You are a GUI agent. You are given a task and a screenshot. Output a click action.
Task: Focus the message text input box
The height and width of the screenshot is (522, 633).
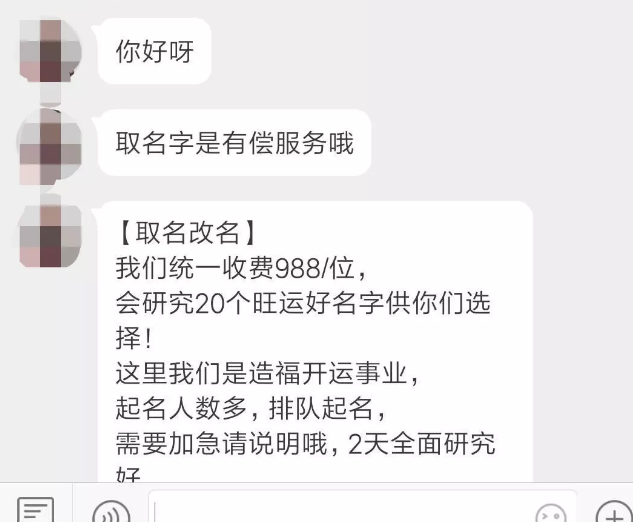coord(340,508)
